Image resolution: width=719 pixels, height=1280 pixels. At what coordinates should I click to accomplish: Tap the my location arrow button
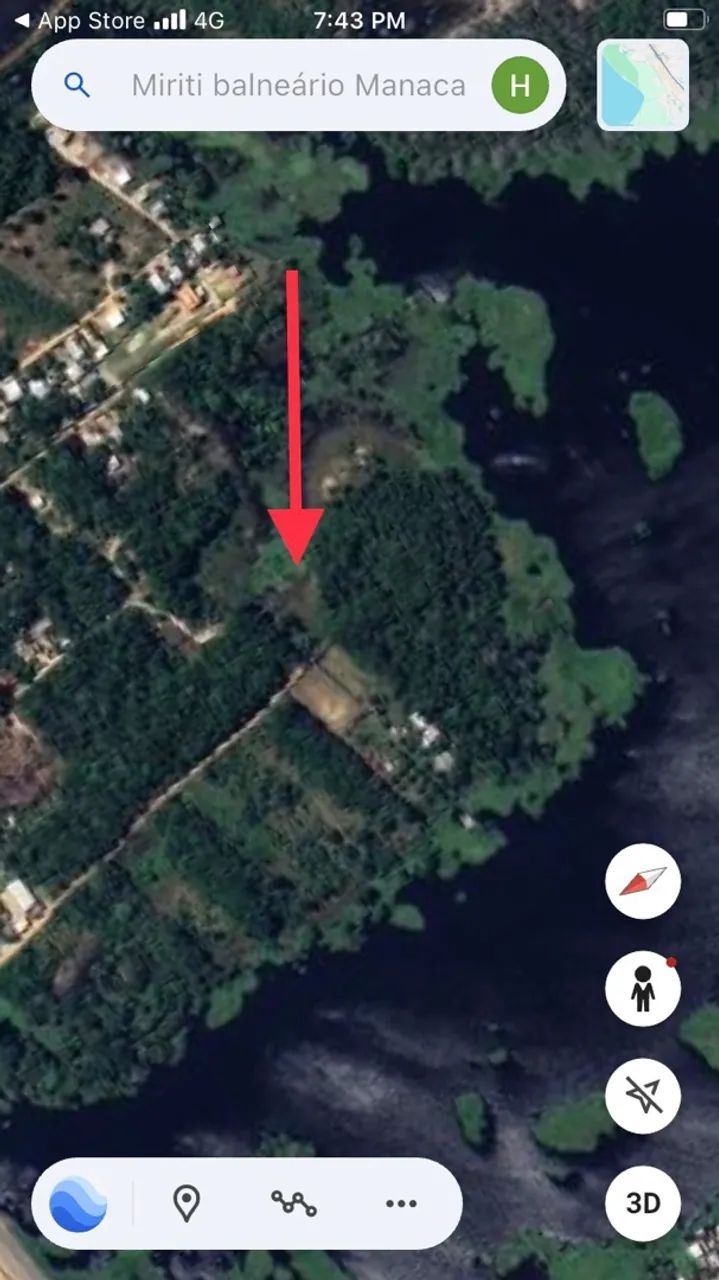643,1096
